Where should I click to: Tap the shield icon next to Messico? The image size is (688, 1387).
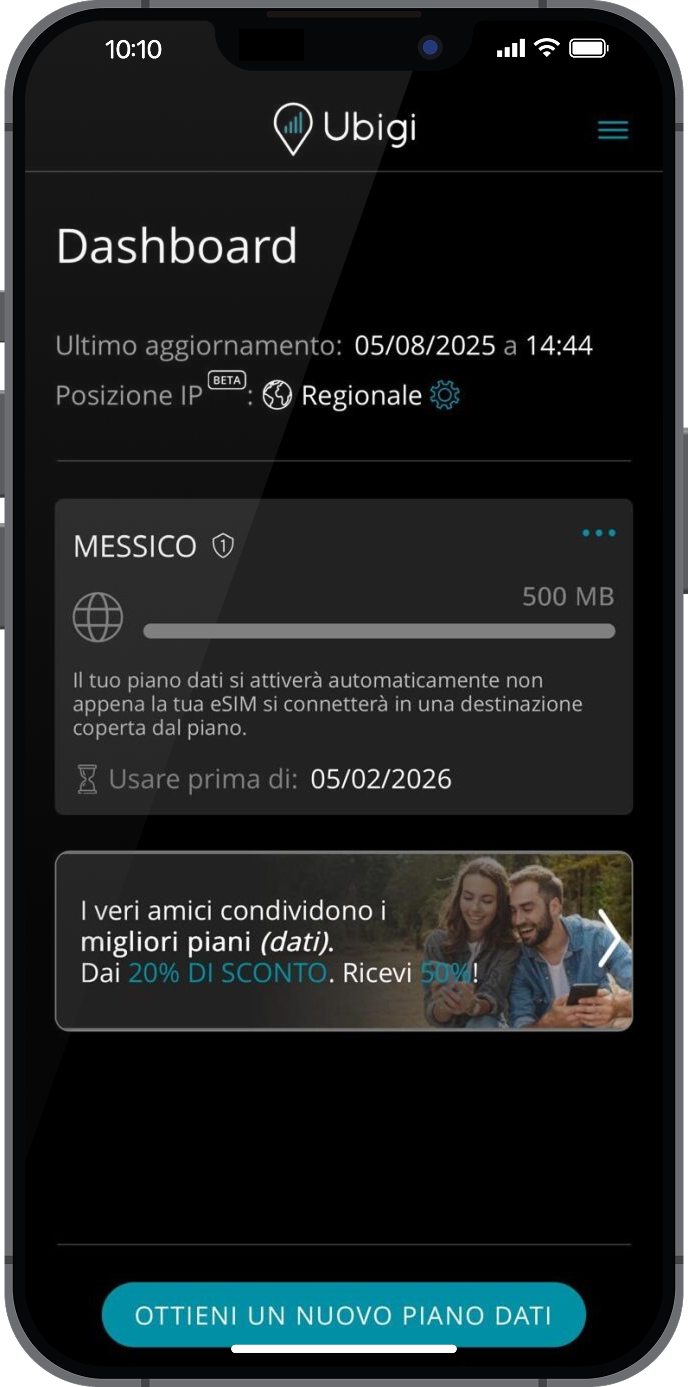pyautogui.click(x=223, y=546)
